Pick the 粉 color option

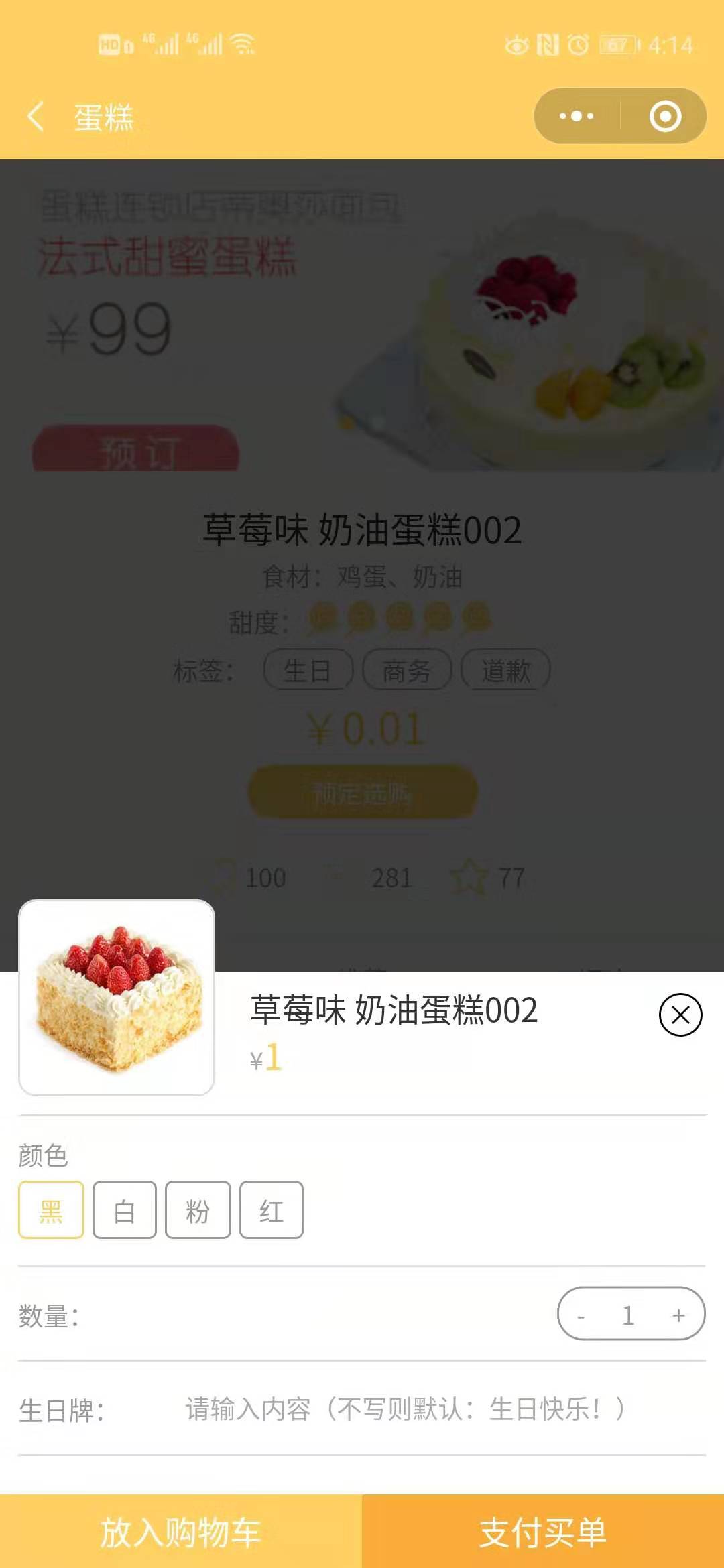click(x=198, y=1210)
